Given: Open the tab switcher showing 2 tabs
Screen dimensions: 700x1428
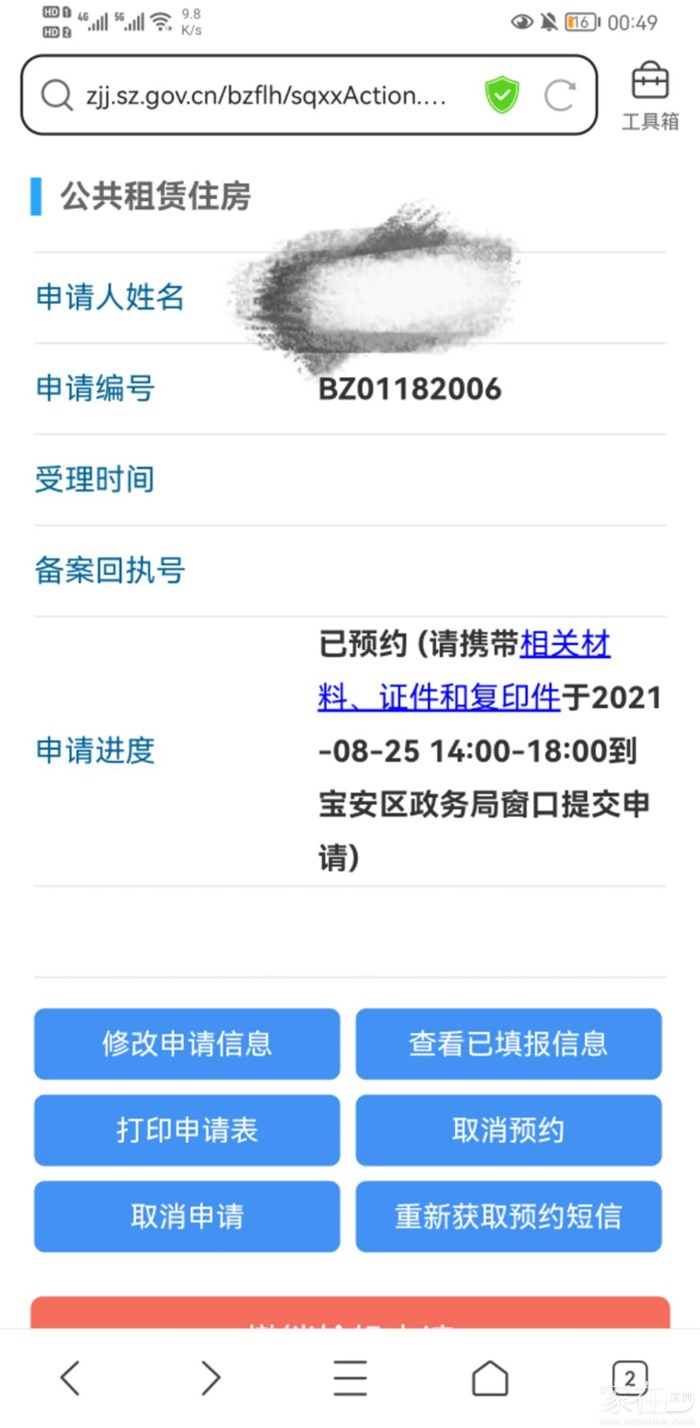Looking at the screenshot, I should click(x=629, y=1378).
